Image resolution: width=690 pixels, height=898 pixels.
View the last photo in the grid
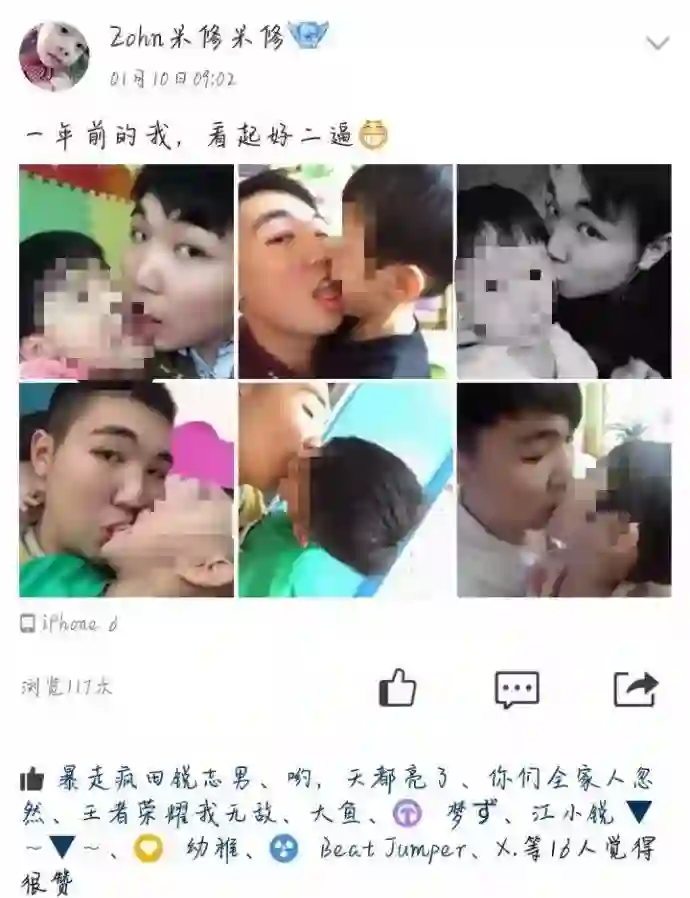[564, 490]
